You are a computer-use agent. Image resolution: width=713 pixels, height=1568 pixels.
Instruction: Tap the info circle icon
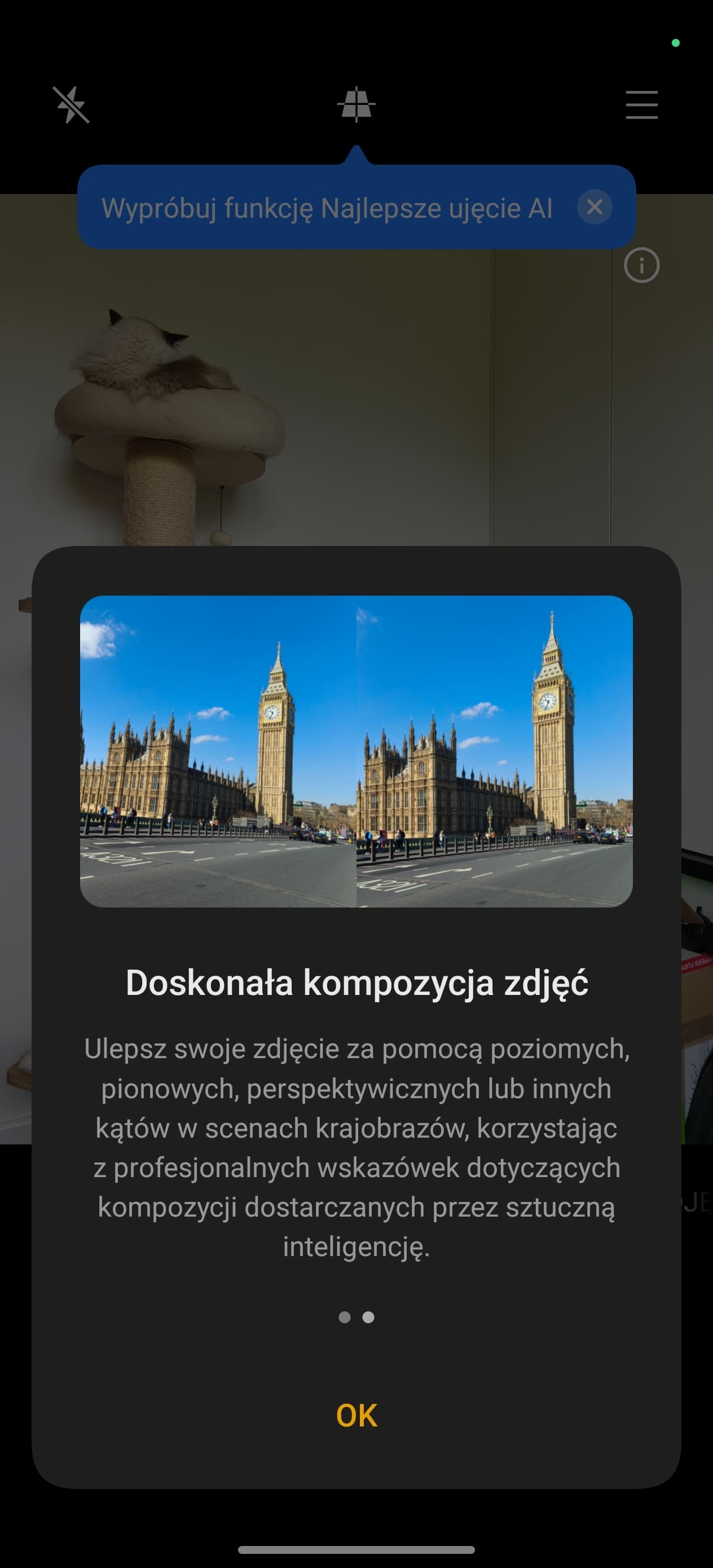click(642, 266)
